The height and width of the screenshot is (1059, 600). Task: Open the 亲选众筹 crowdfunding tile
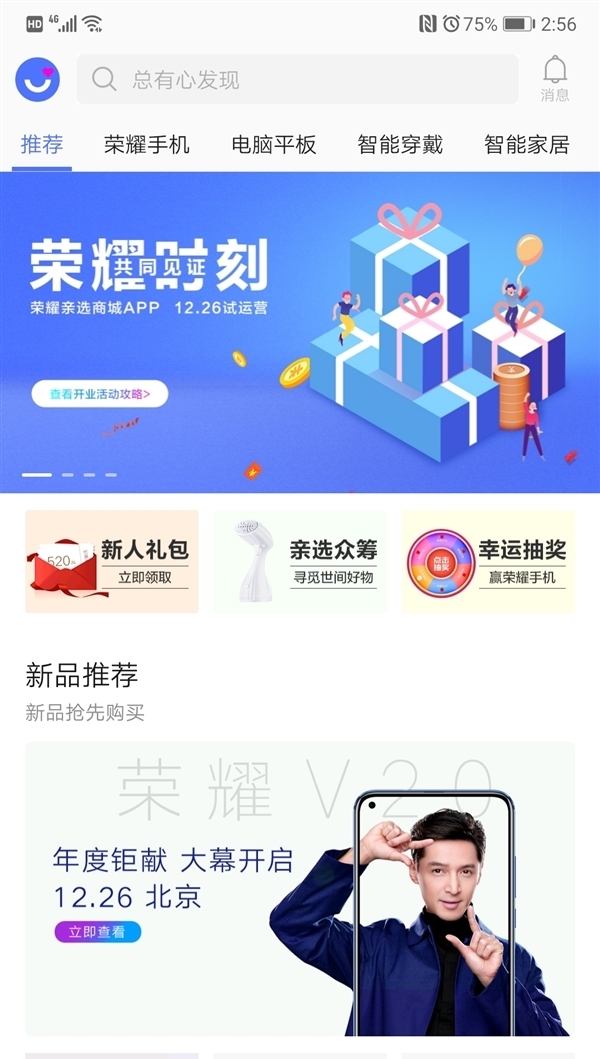299,562
